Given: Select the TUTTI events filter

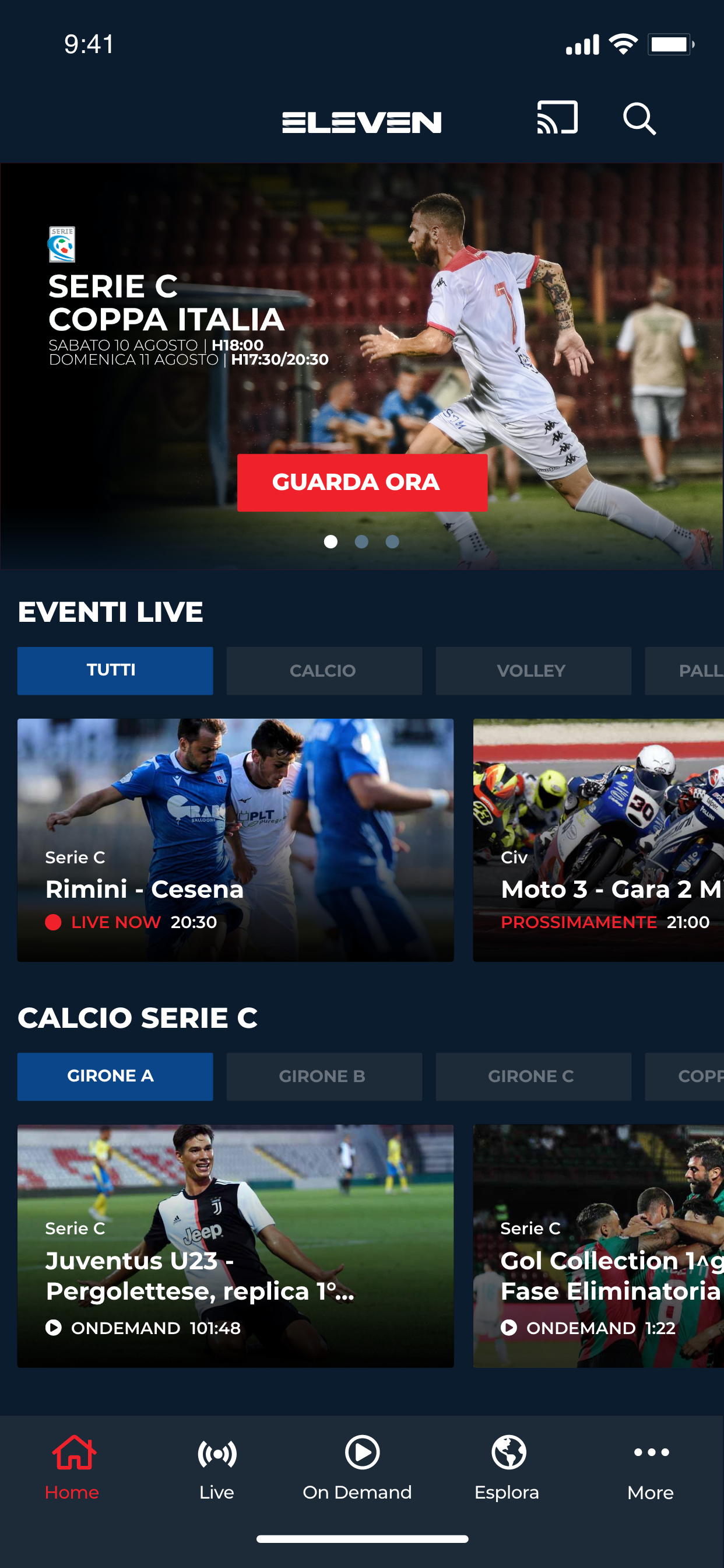Looking at the screenshot, I should coord(115,671).
